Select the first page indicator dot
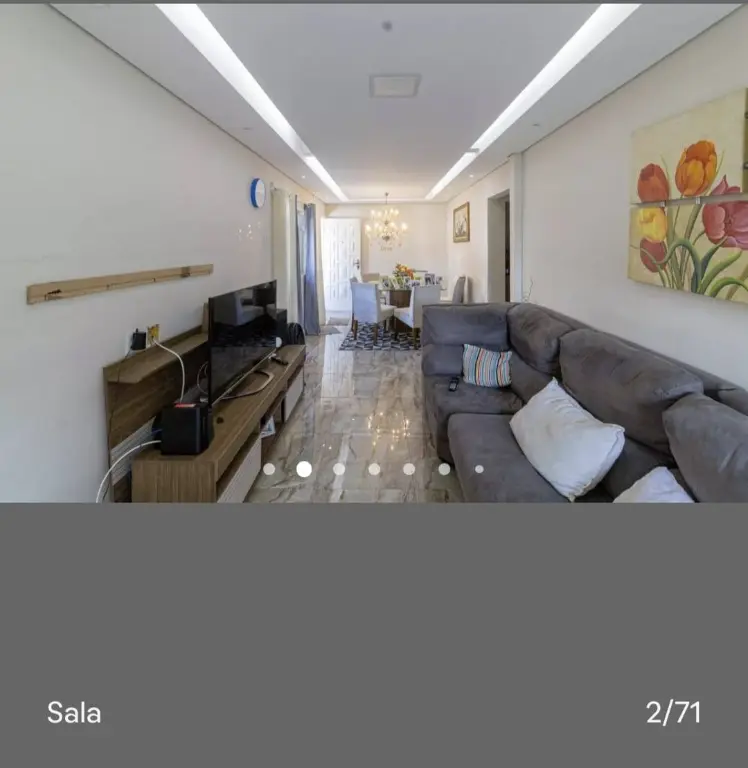This screenshot has width=748, height=768. tap(269, 469)
